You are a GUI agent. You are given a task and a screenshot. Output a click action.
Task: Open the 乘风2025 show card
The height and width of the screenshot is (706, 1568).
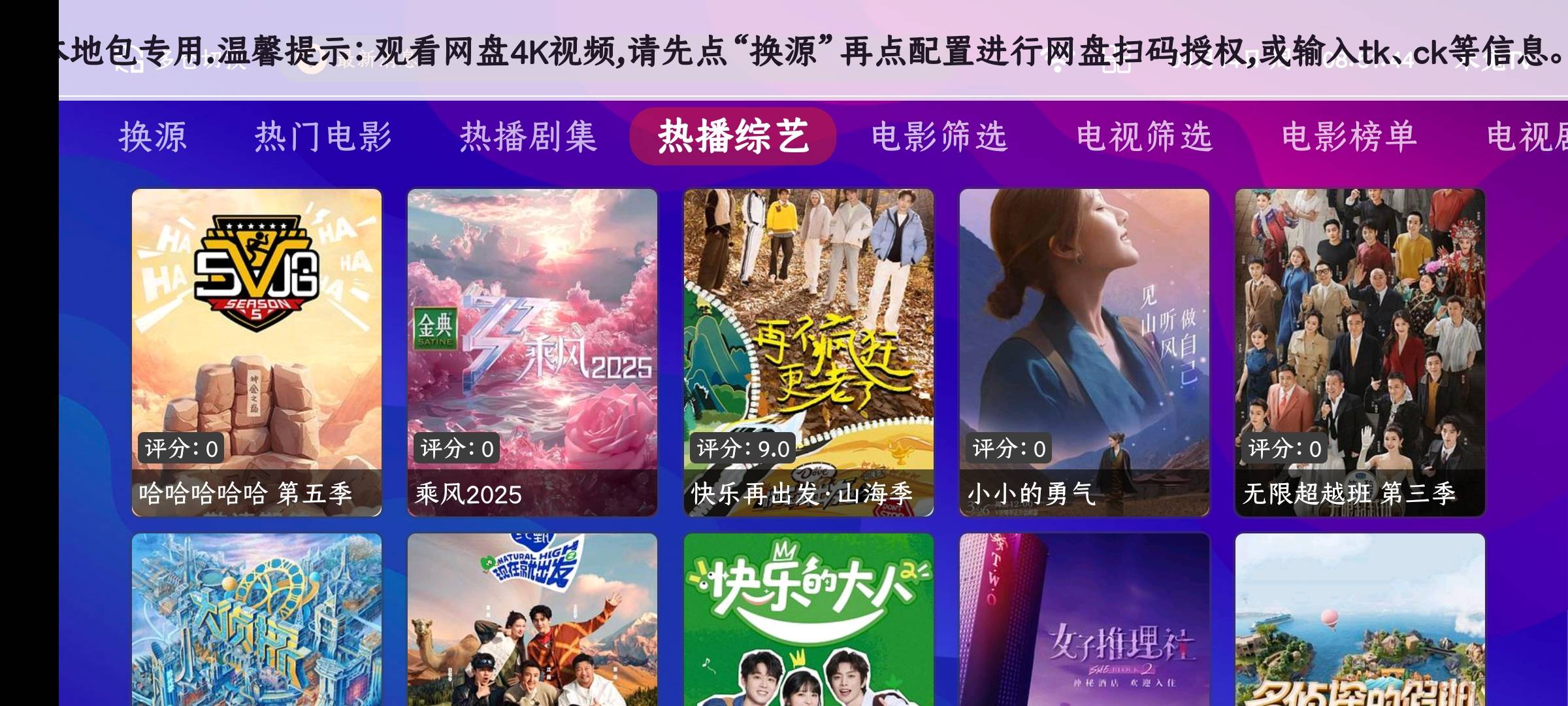(x=532, y=352)
